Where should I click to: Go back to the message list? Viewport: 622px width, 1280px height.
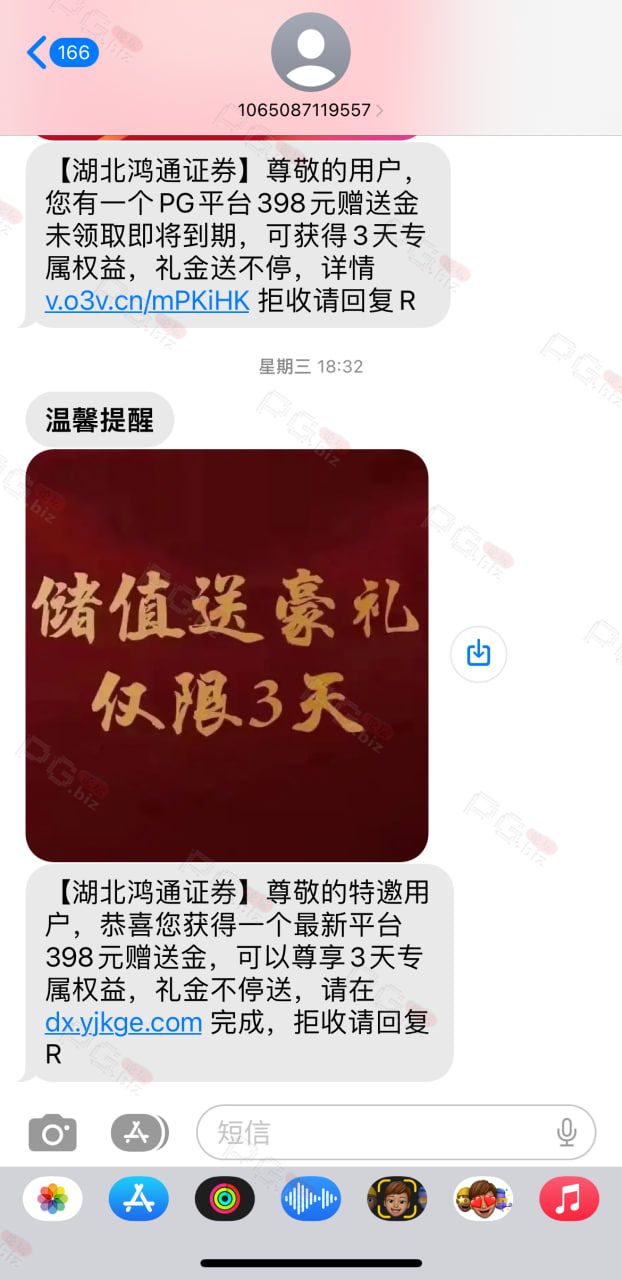pos(62,52)
